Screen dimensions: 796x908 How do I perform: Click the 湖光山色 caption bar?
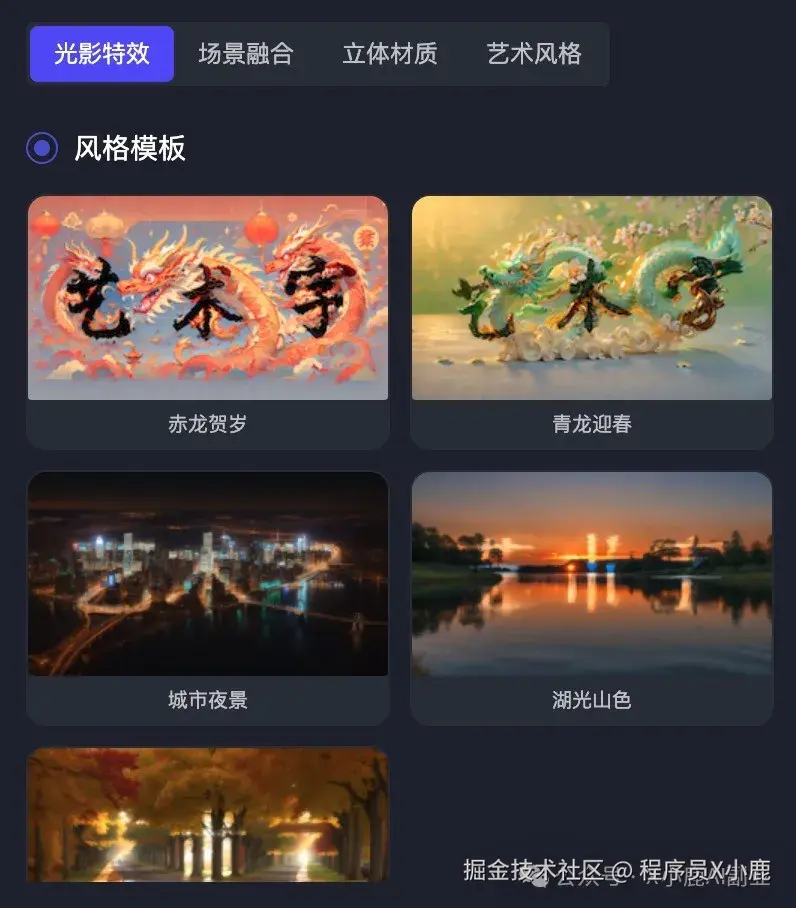591,700
